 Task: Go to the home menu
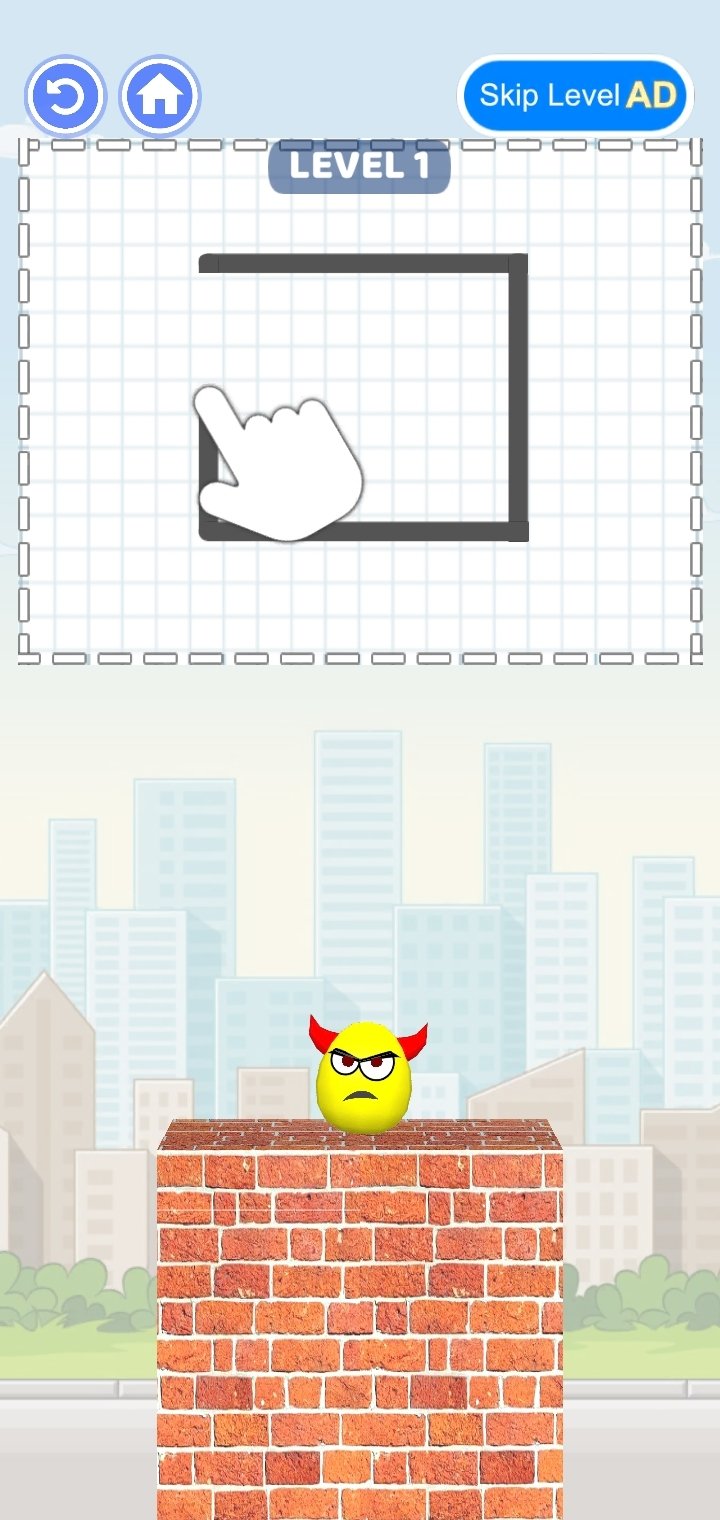[x=160, y=97]
